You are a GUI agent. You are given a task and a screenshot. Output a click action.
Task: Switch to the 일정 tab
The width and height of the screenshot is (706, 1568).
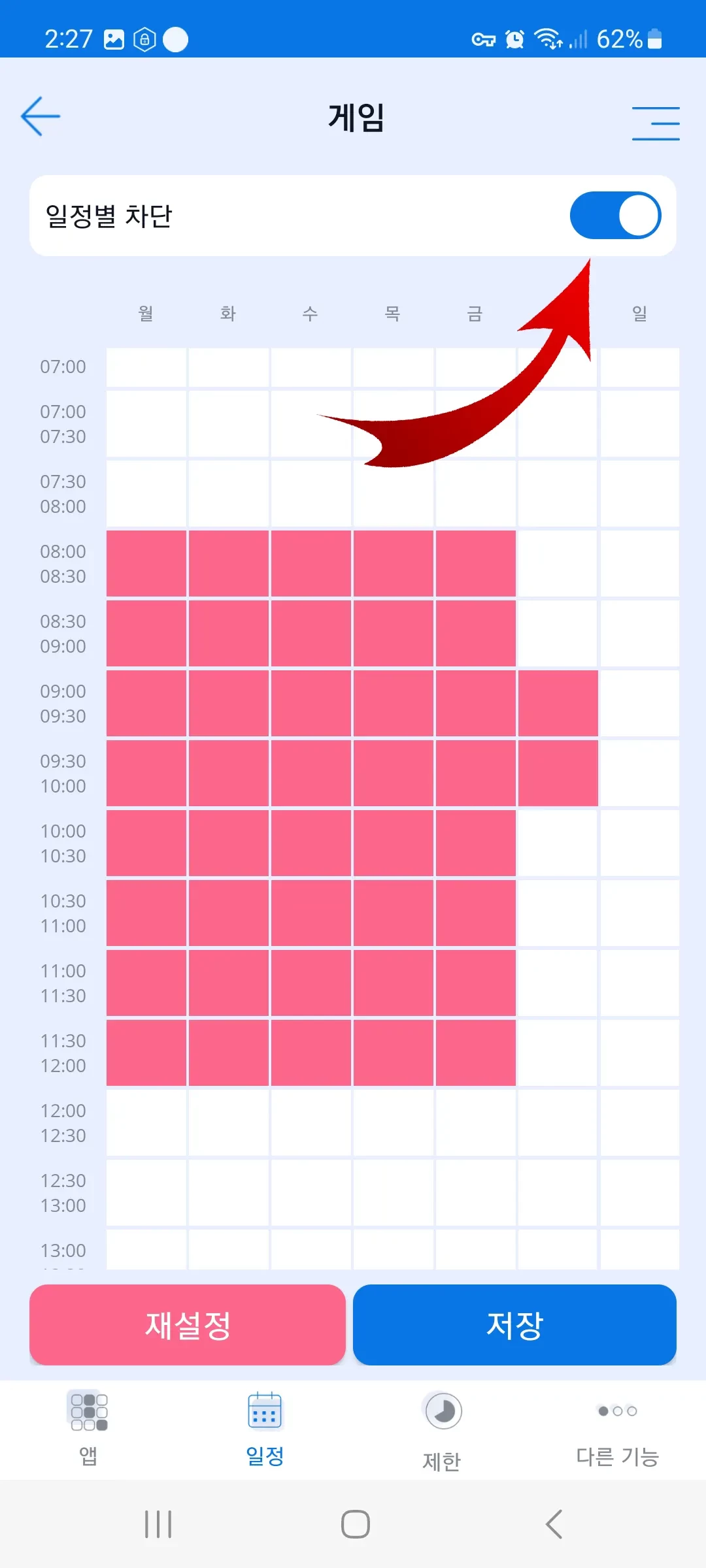265,1428
